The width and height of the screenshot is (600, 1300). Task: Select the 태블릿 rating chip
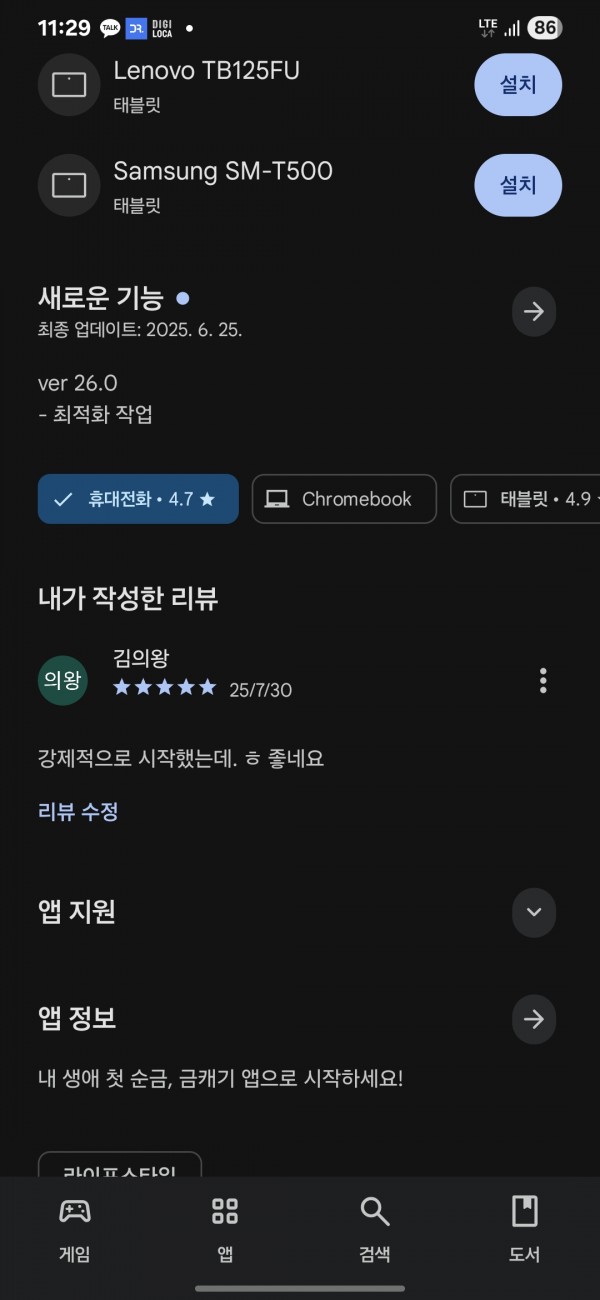pyautogui.click(x=525, y=499)
